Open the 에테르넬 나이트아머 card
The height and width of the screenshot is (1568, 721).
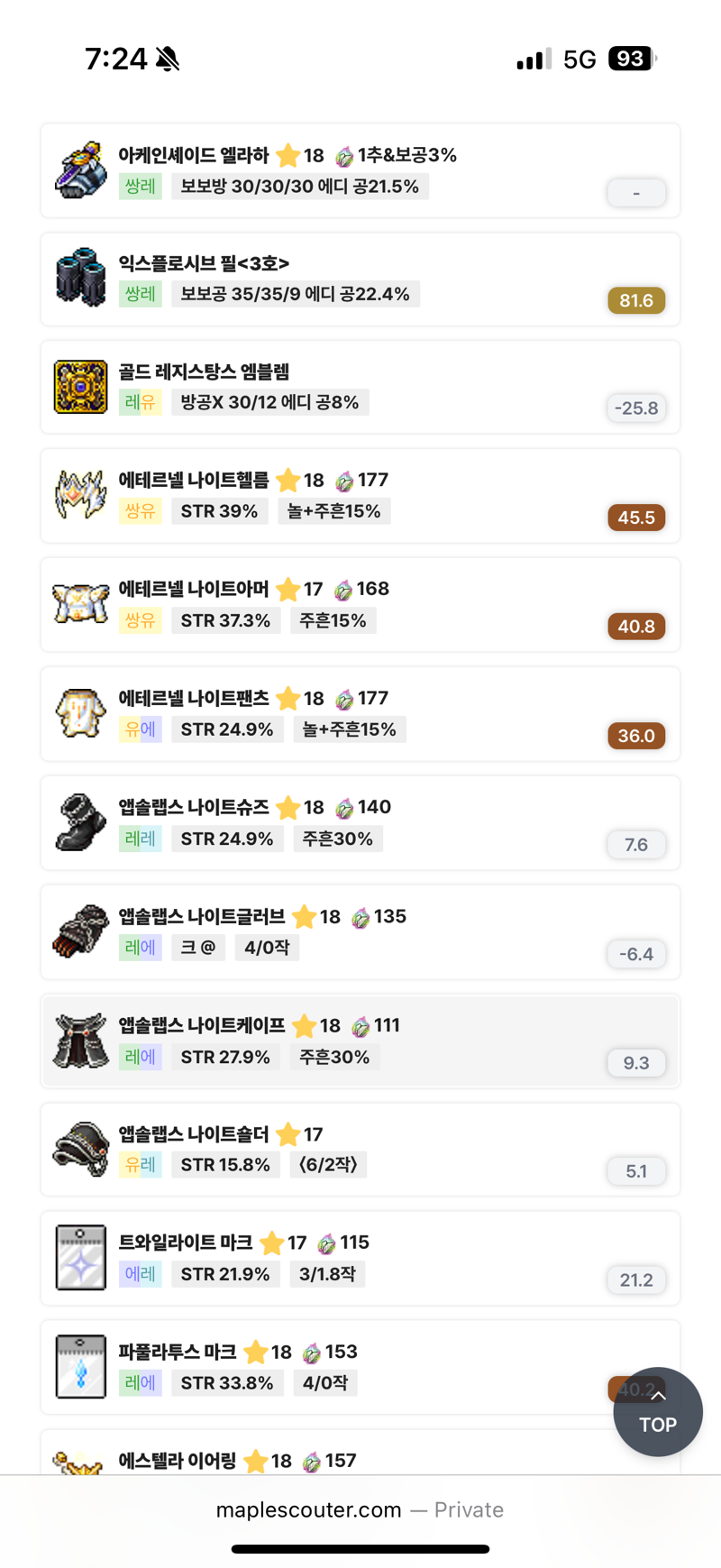[360, 605]
